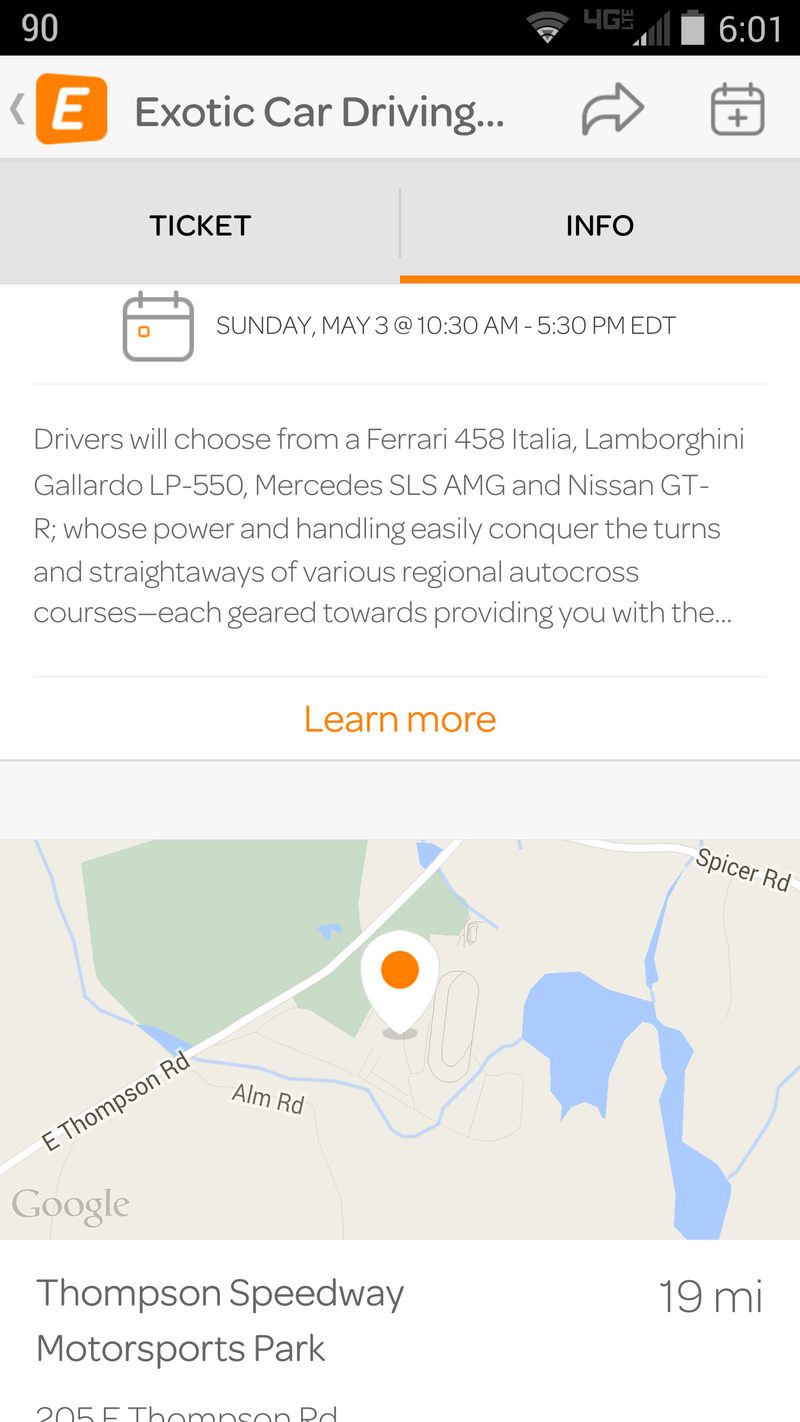Tap Learn more link
Image resolution: width=800 pixels, height=1422 pixels.
[400, 719]
